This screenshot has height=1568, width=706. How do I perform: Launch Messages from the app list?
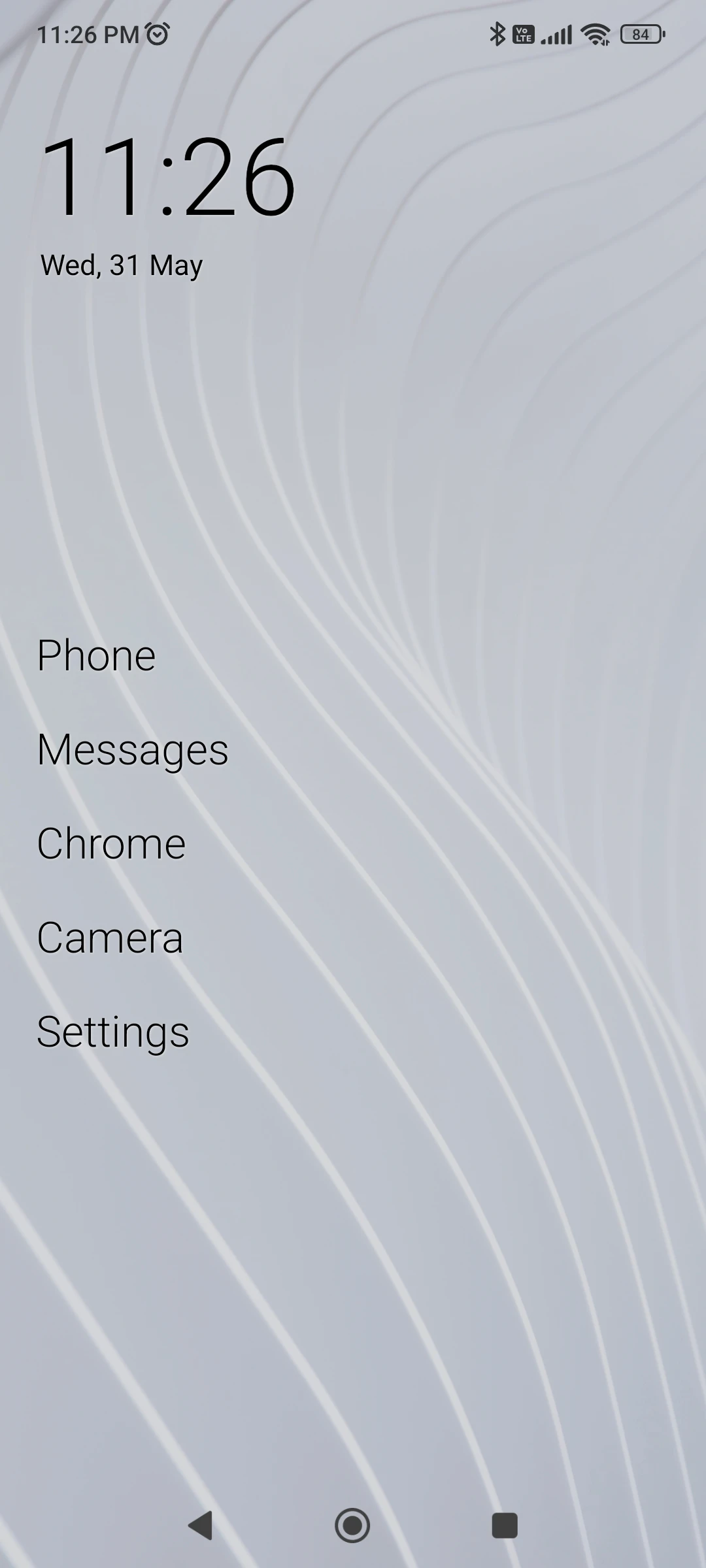(133, 750)
